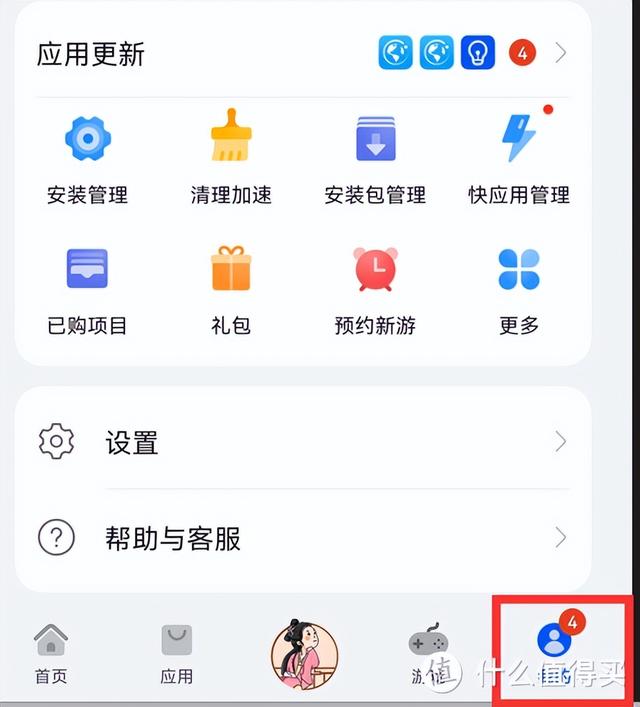Switch to the 首页 home tab
The image size is (640, 707).
click(51, 654)
